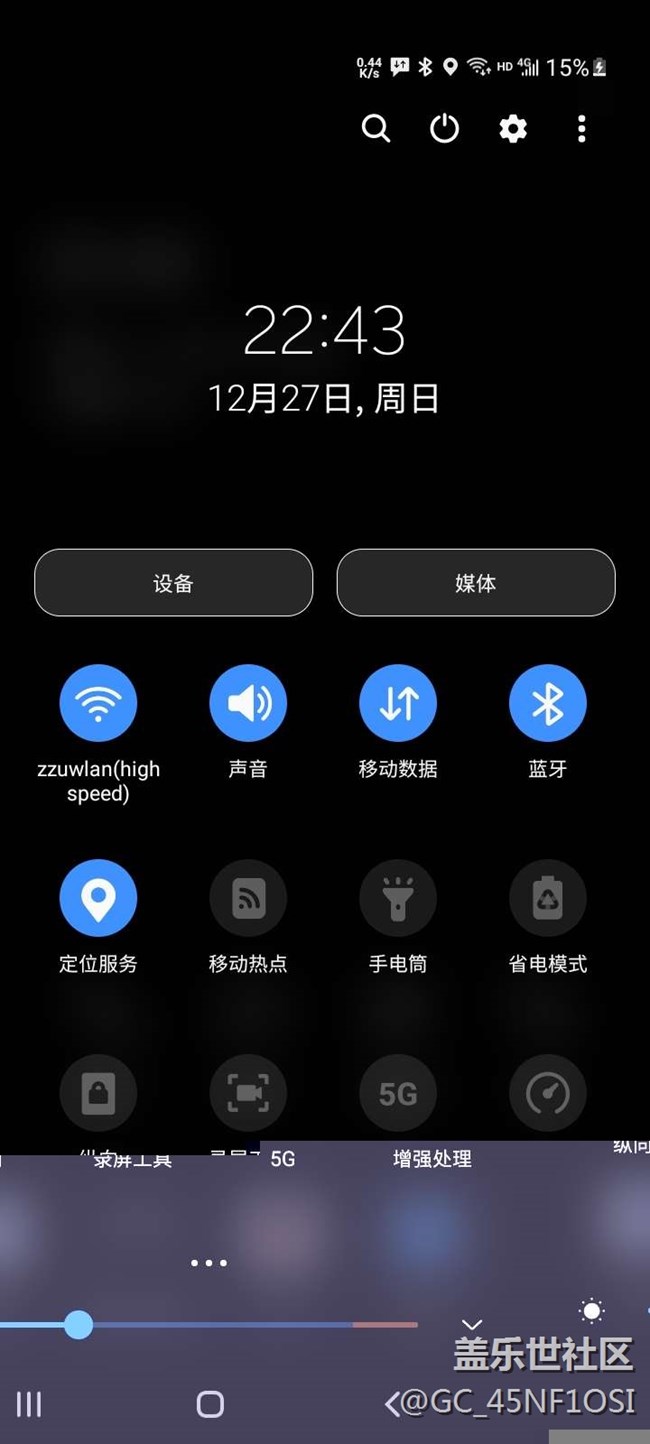Open the quick panel search
Image resolution: width=650 pixels, height=1444 pixels.
coord(376,128)
